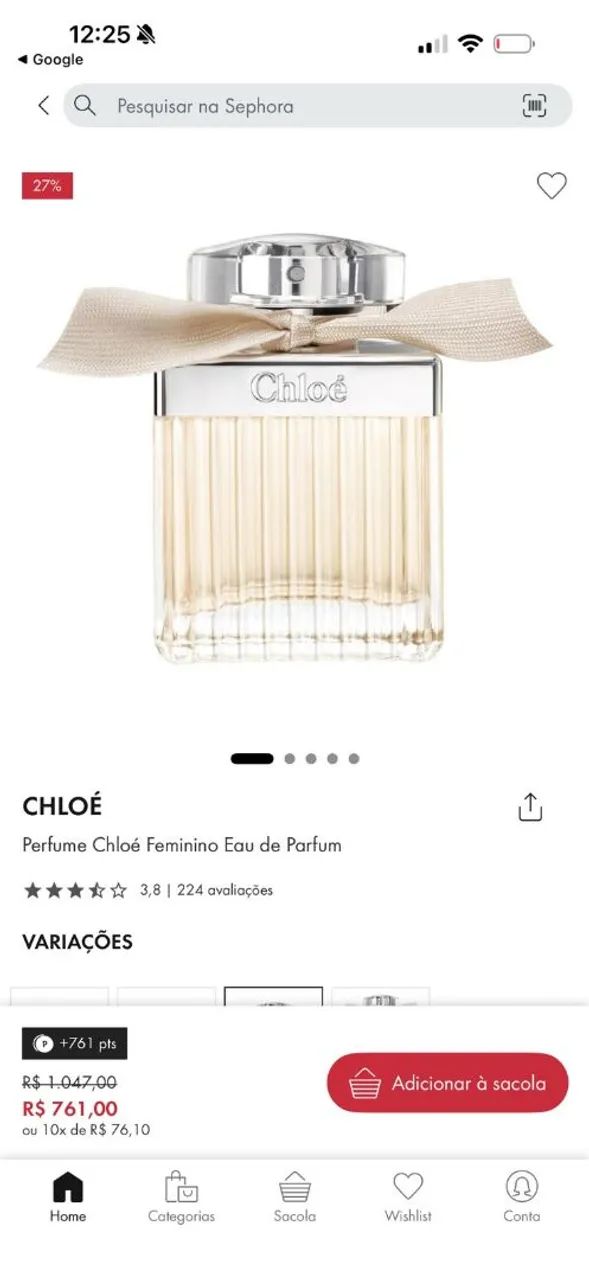The image size is (589, 1280).
Task: Share this Chloé product
Action: 530,807
